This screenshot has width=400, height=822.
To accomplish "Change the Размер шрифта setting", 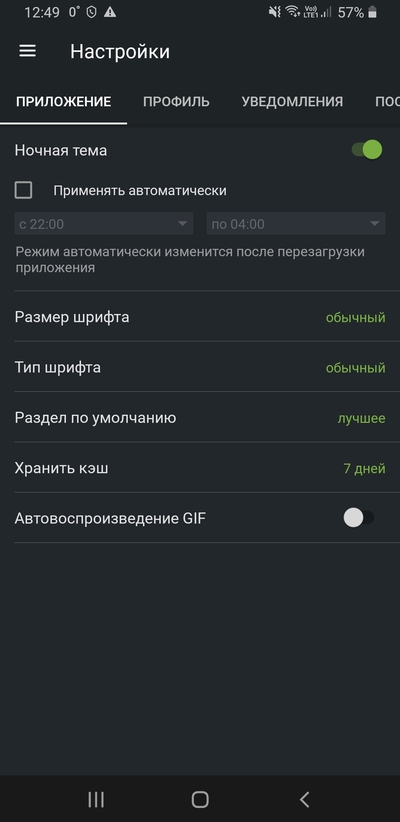I will pyautogui.click(x=200, y=317).
